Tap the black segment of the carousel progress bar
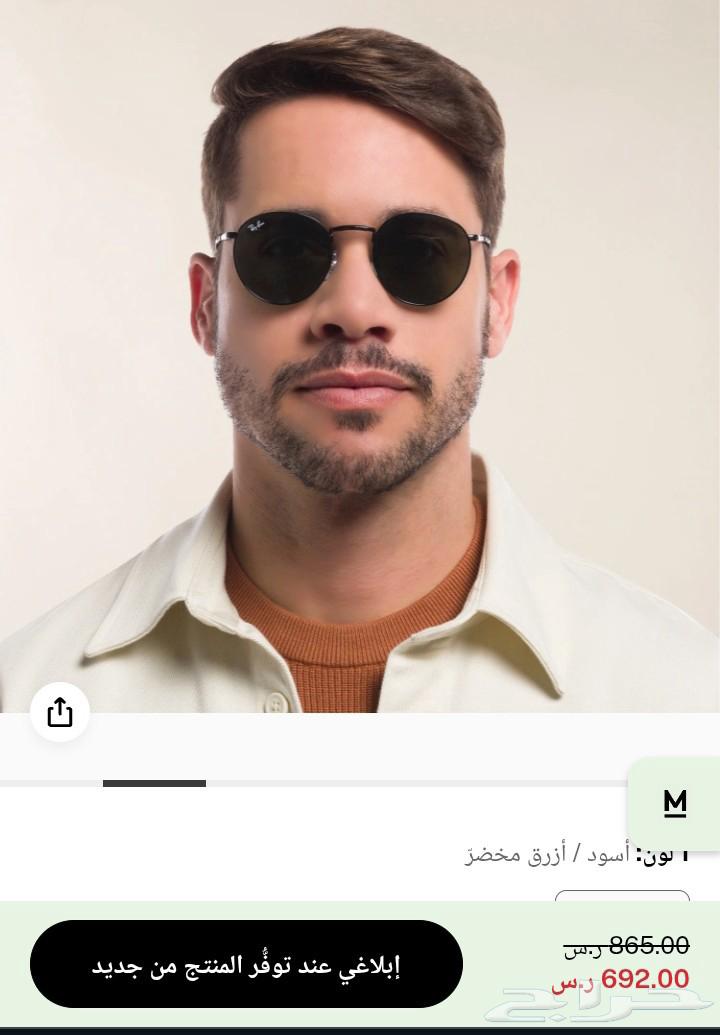This screenshot has height=1035, width=720. (x=155, y=785)
